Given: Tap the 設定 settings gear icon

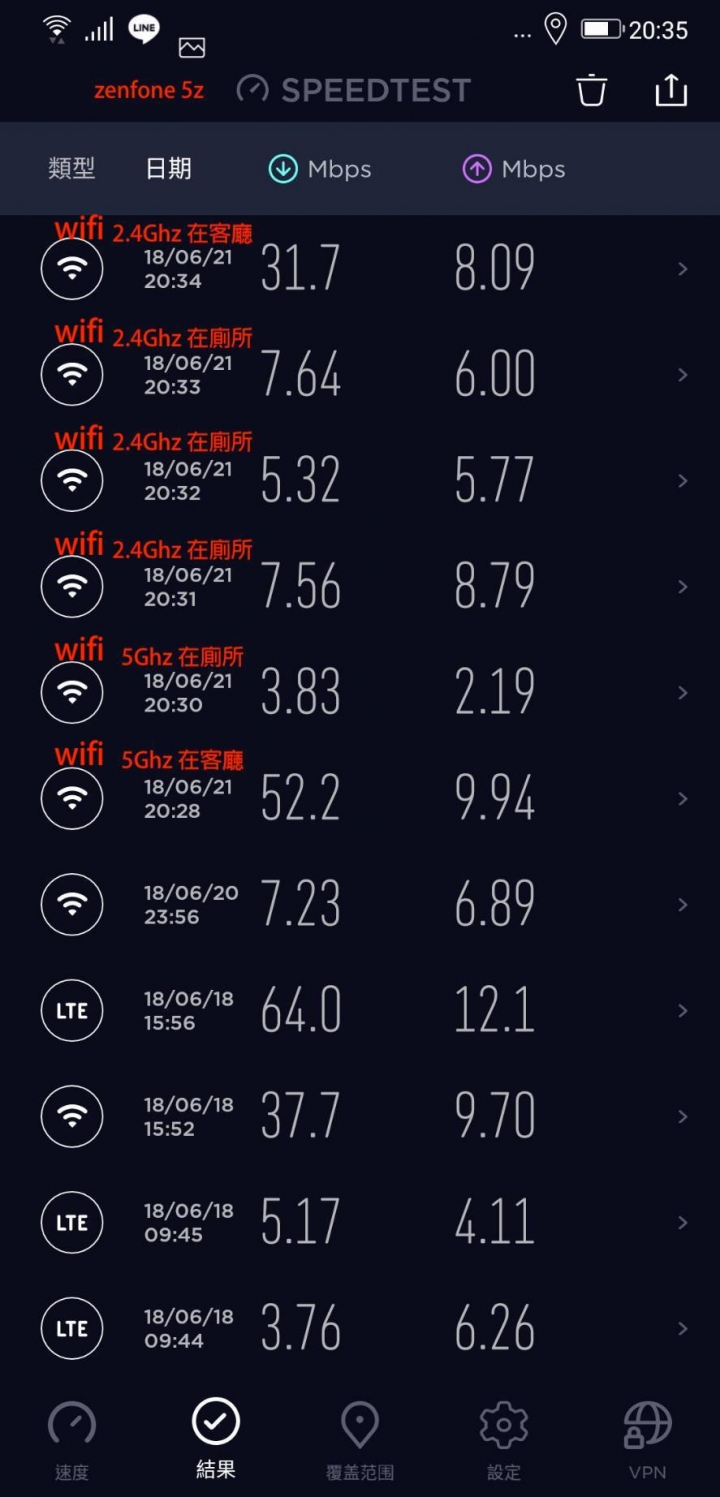Looking at the screenshot, I should click(503, 1422).
